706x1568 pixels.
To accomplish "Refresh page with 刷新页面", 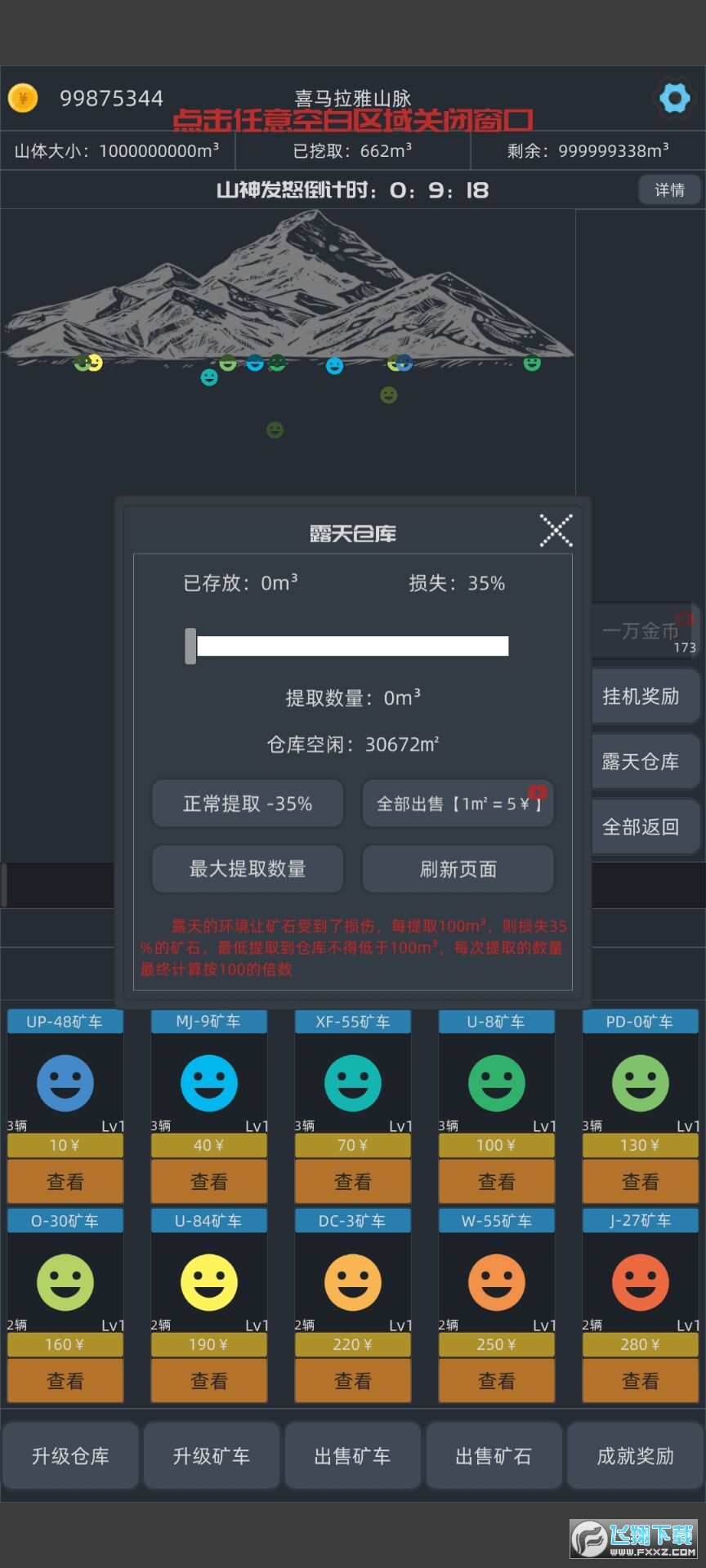I will pos(458,869).
